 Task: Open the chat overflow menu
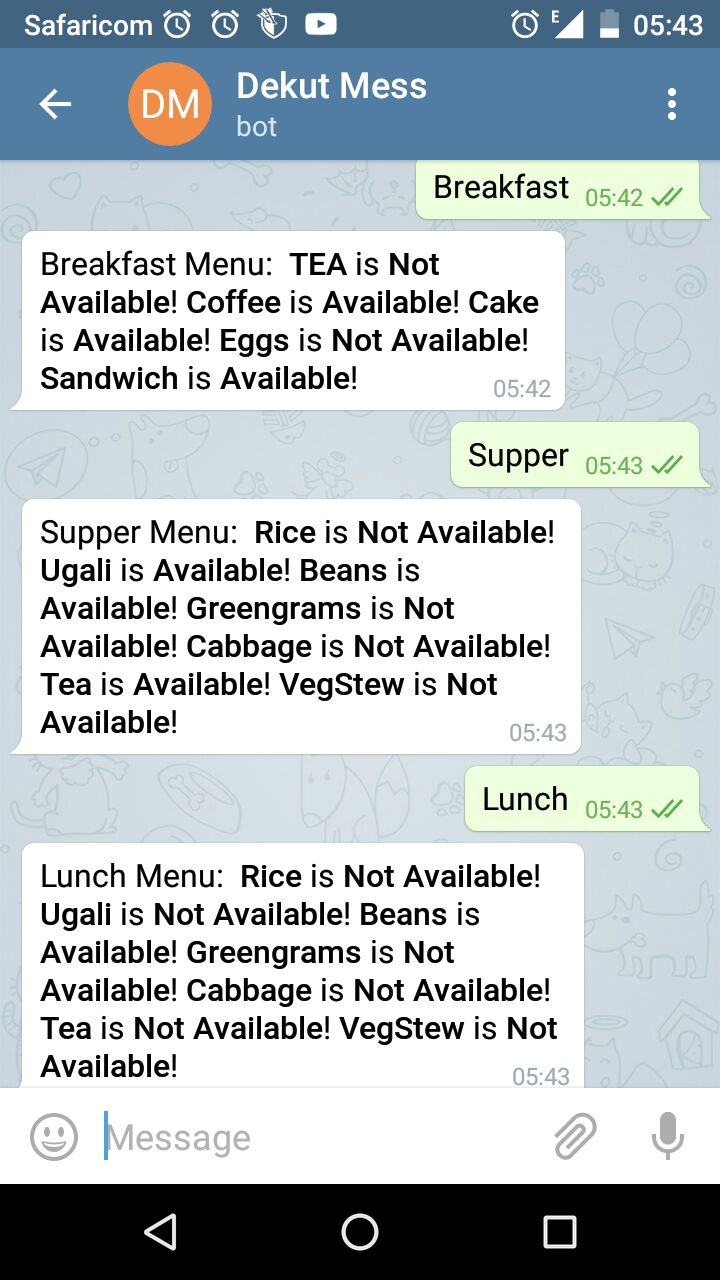click(671, 104)
